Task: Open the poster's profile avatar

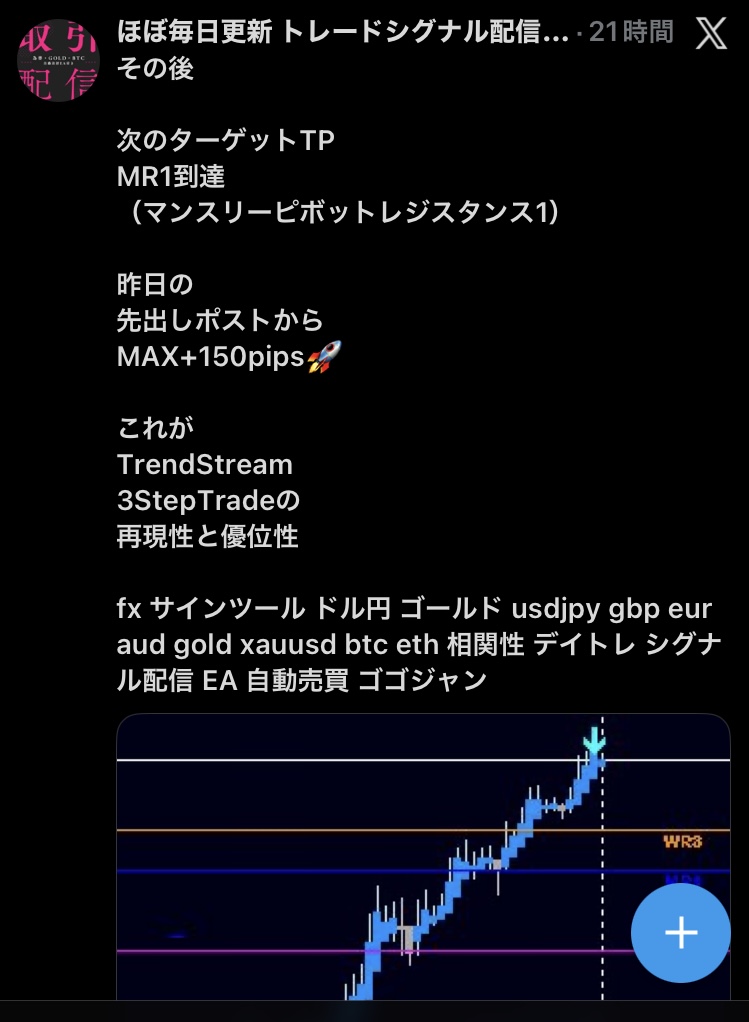Action: (58, 58)
